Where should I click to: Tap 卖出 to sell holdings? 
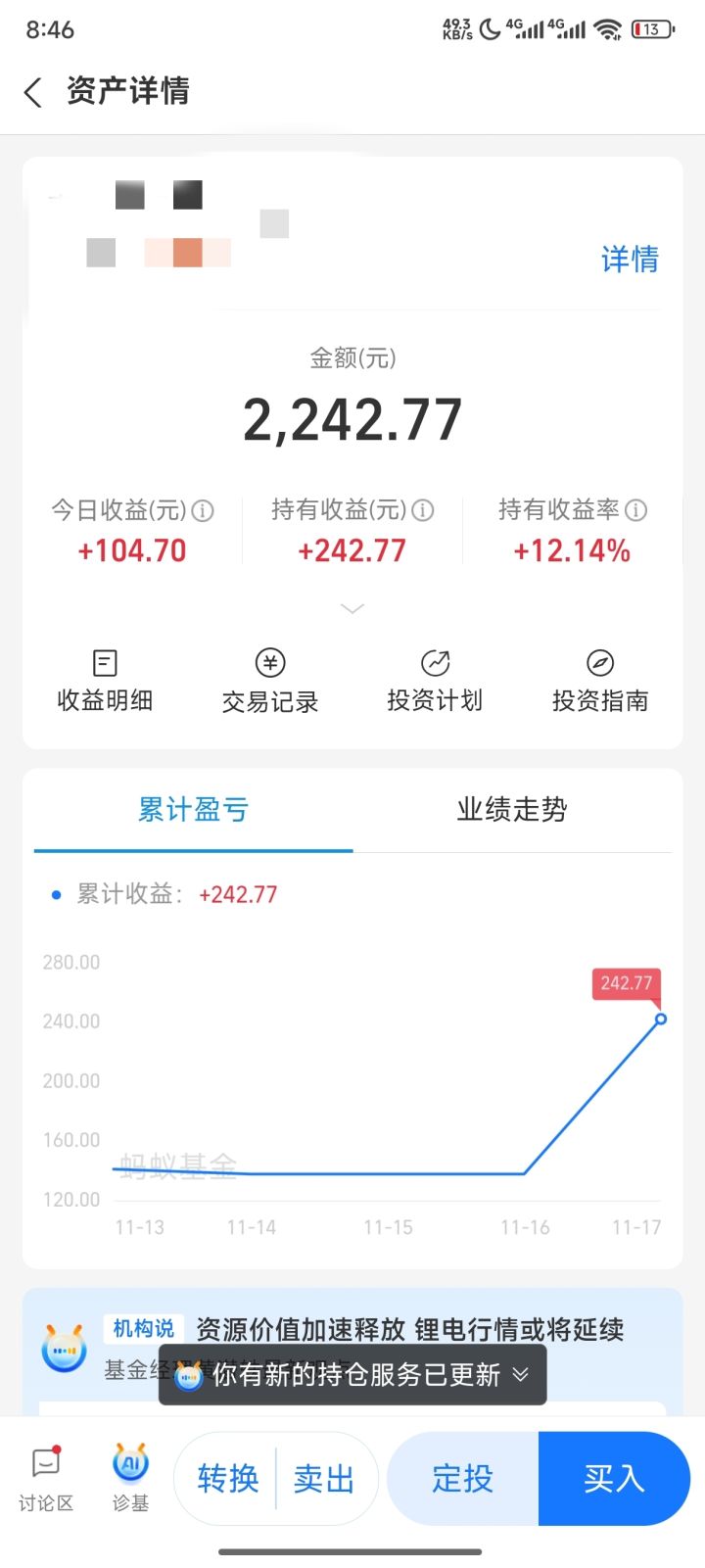(324, 1479)
